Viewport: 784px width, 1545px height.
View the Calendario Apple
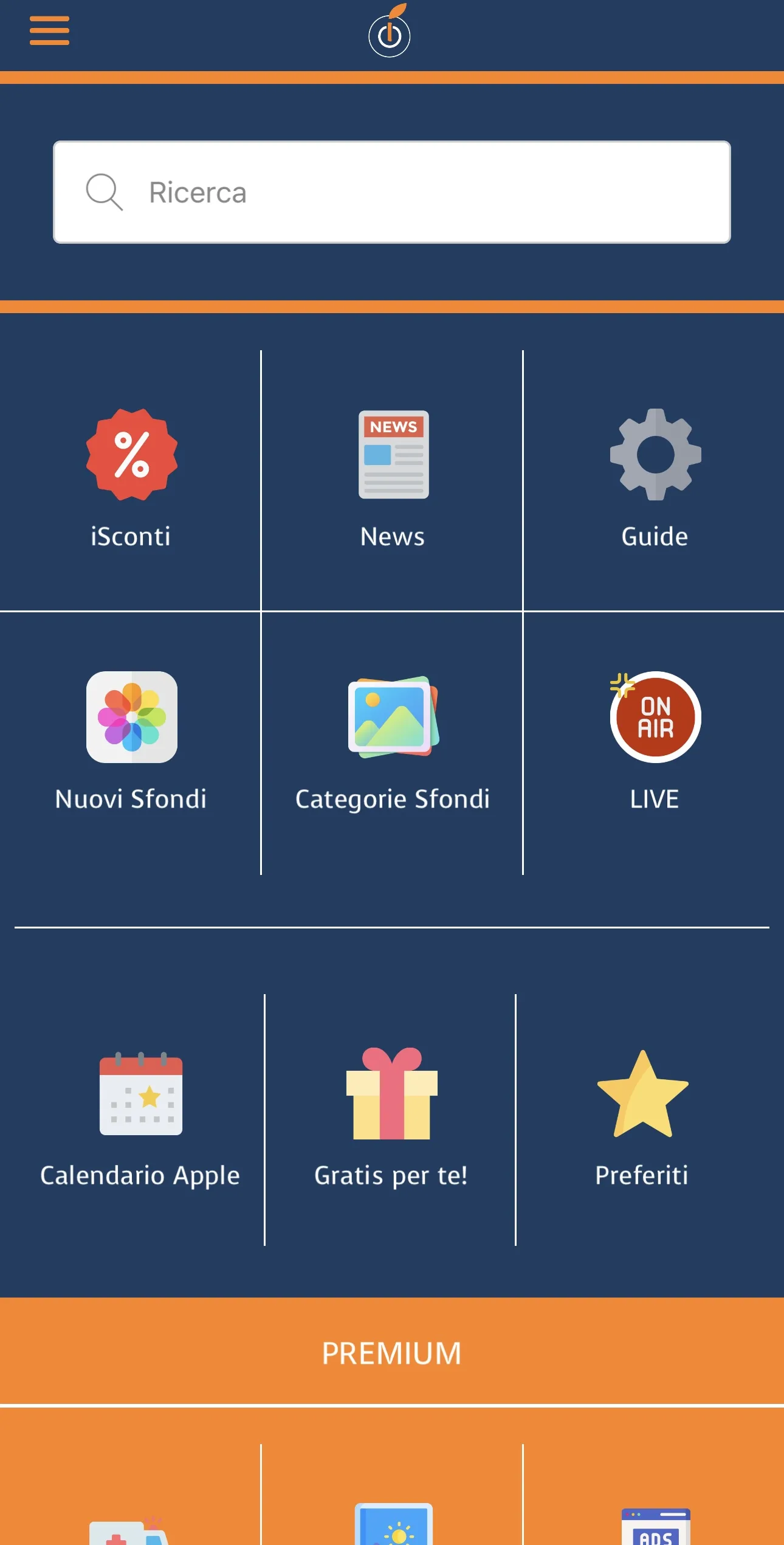click(x=140, y=1120)
